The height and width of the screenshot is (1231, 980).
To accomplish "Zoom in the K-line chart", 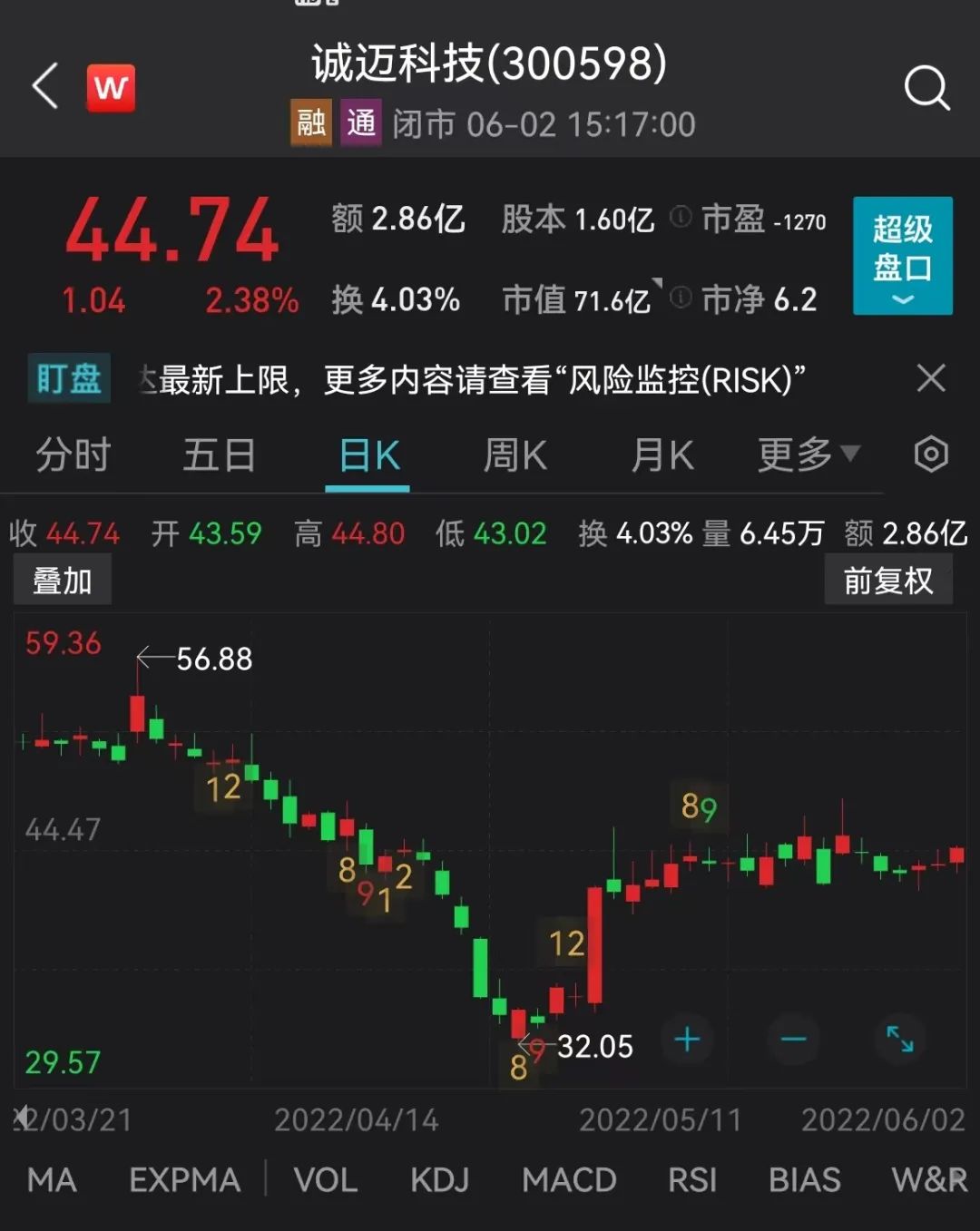I will 687,1040.
